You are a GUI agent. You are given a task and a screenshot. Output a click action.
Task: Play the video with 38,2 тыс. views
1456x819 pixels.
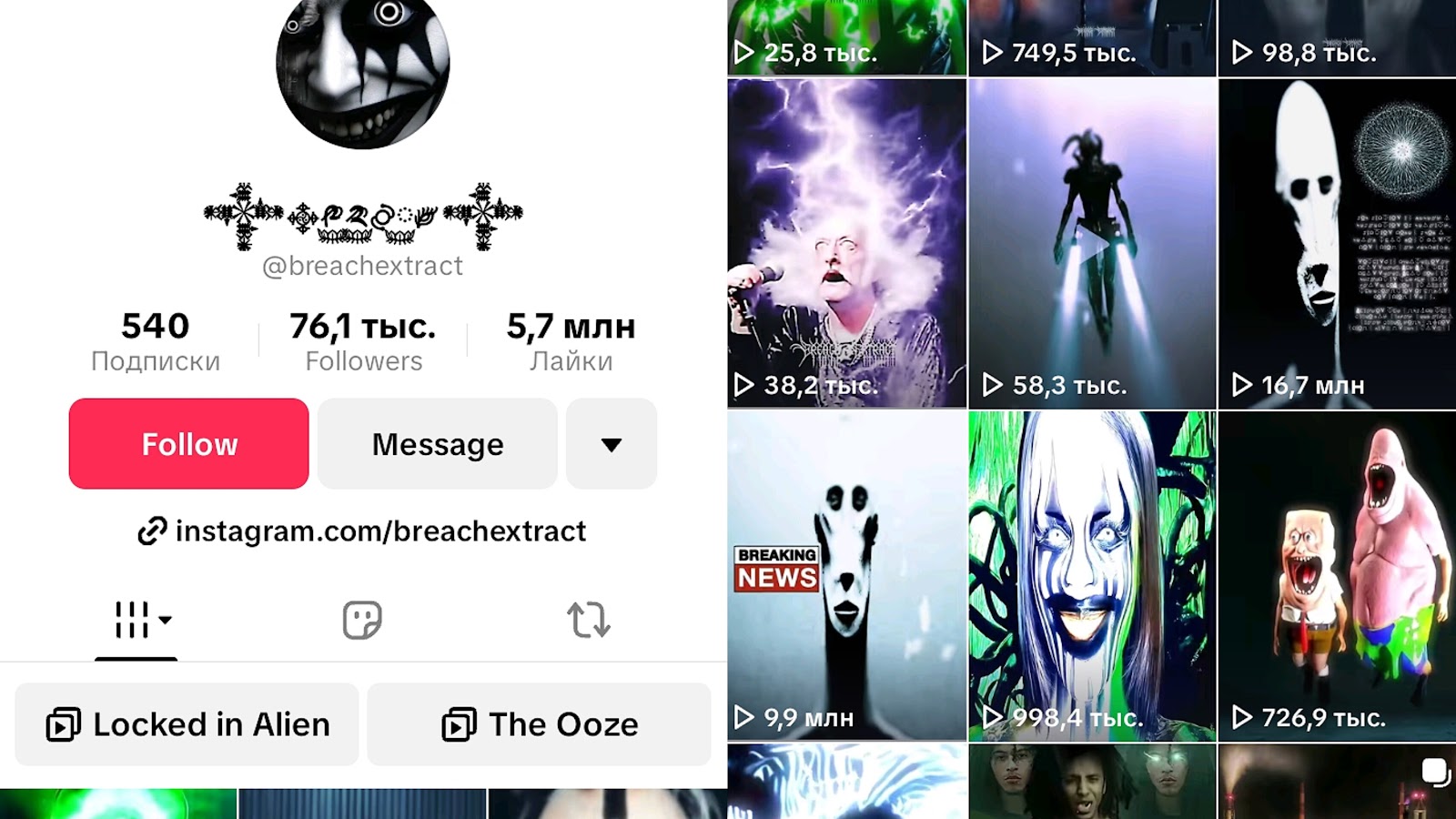[846, 243]
